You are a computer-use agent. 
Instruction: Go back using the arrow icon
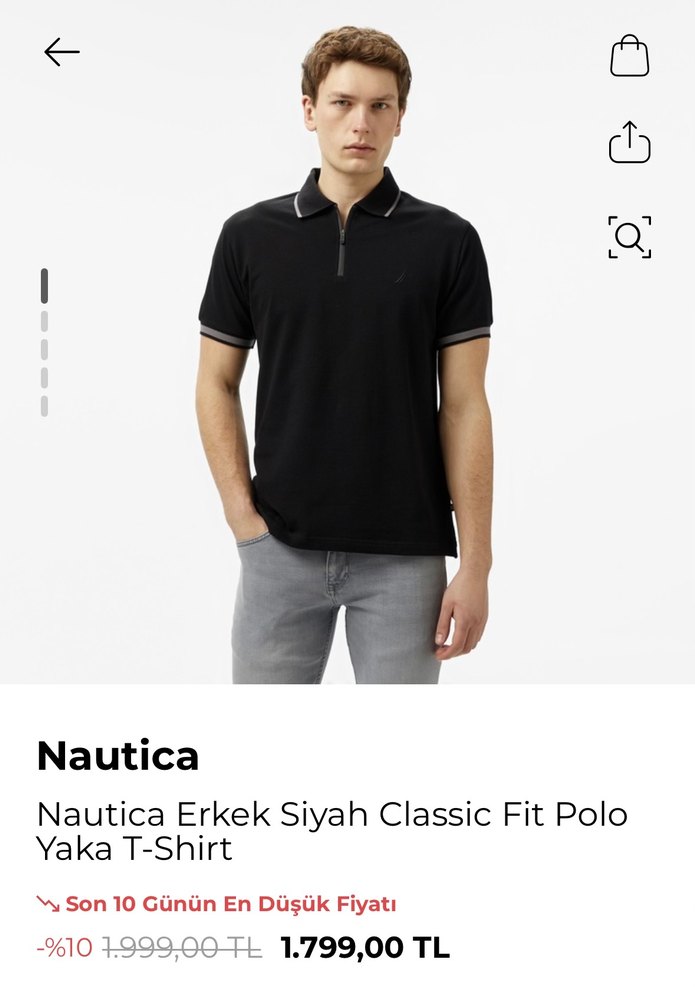tap(61, 53)
